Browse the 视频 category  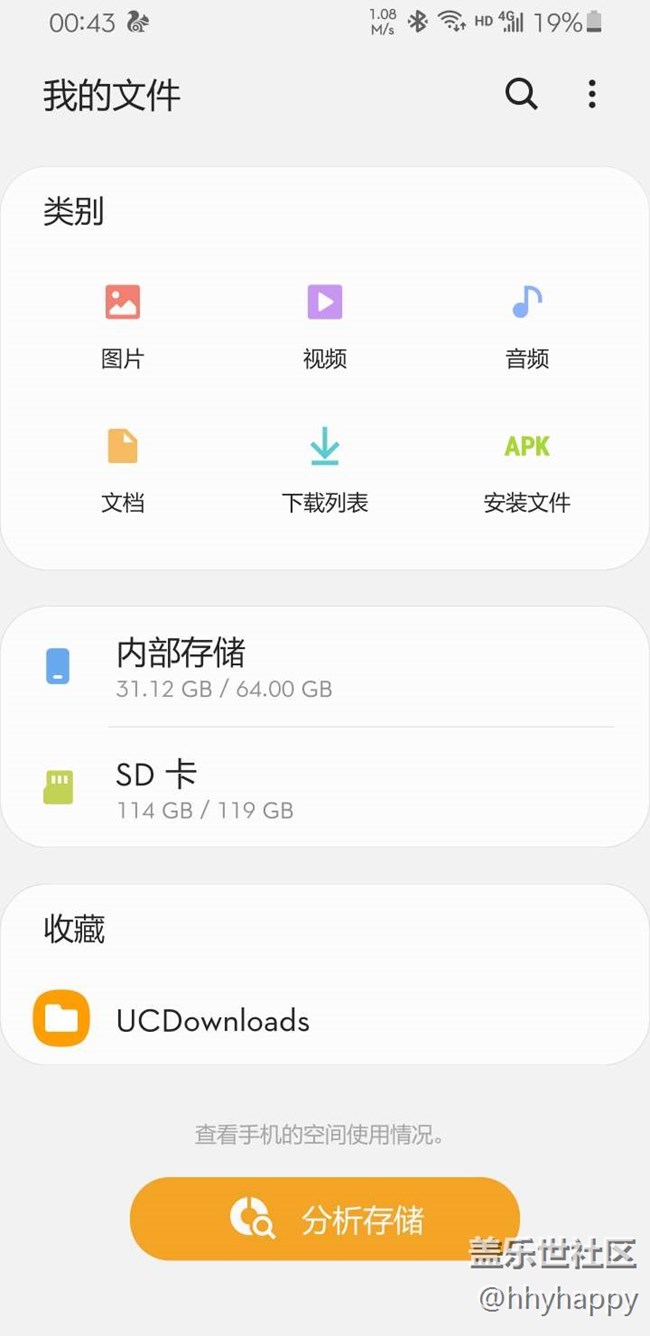325,325
